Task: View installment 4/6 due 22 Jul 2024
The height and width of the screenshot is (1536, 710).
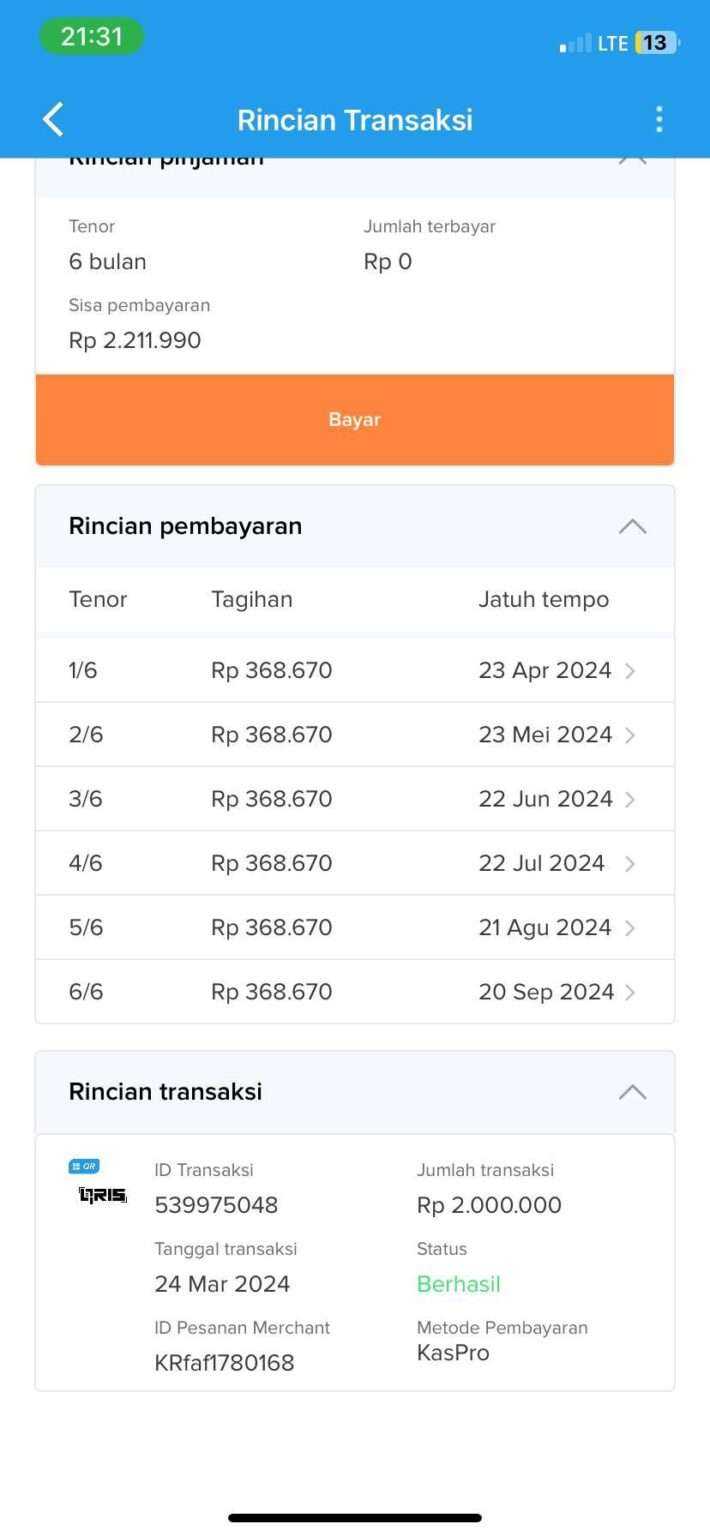Action: 355,863
